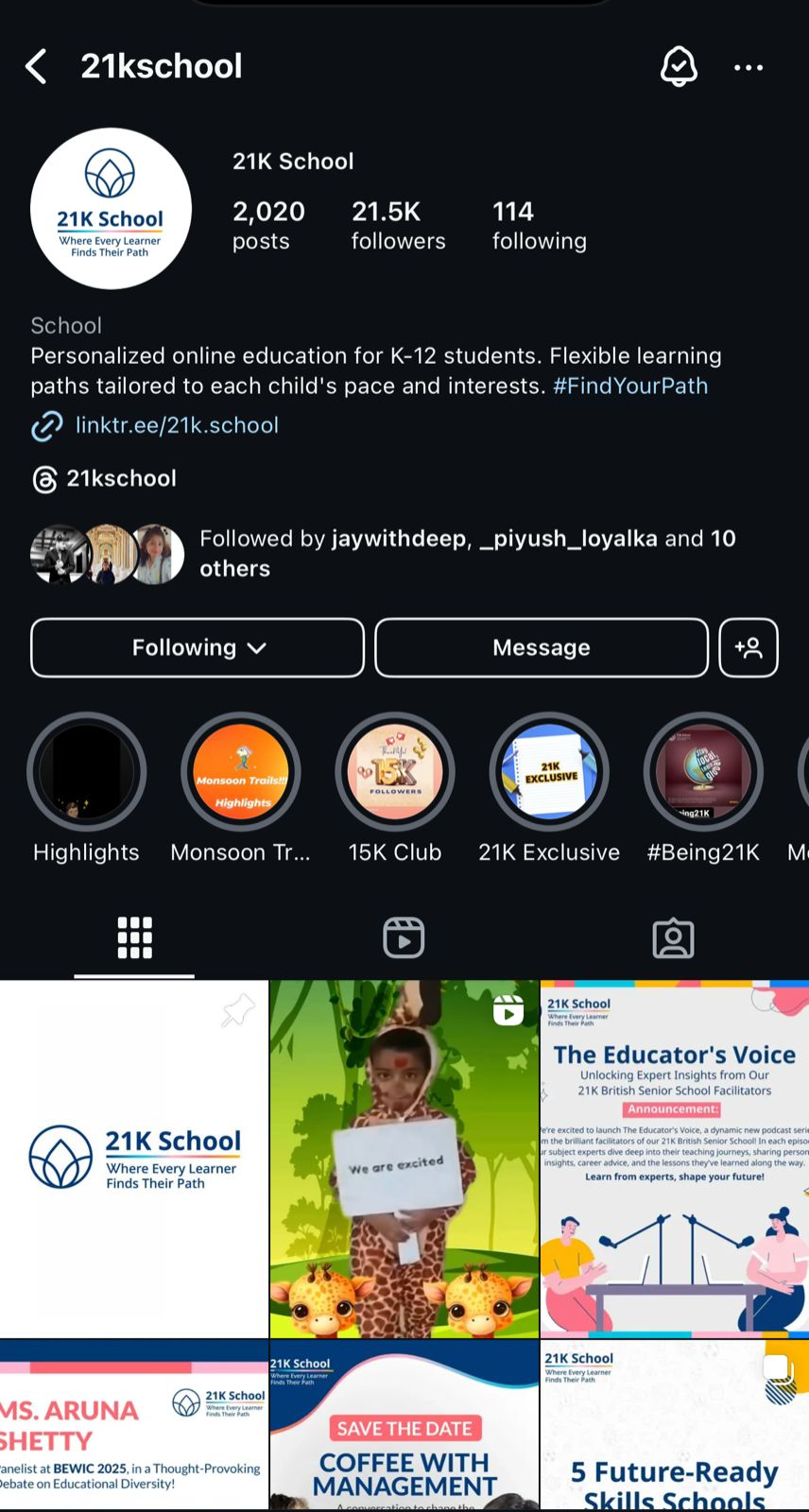Message 21K School
The height and width of the screenshot is (1512, 809).
pos(542,647)
